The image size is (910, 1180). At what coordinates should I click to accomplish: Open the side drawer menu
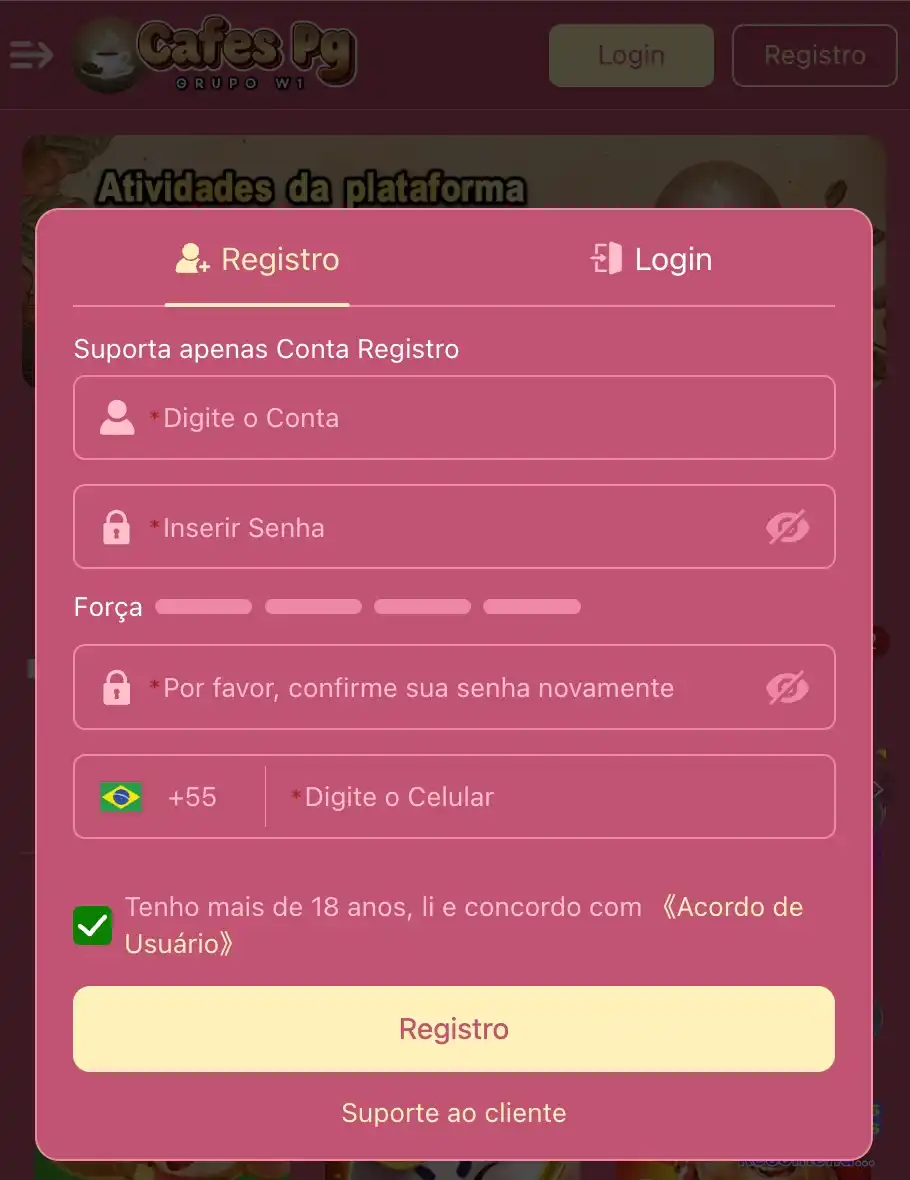31,55
